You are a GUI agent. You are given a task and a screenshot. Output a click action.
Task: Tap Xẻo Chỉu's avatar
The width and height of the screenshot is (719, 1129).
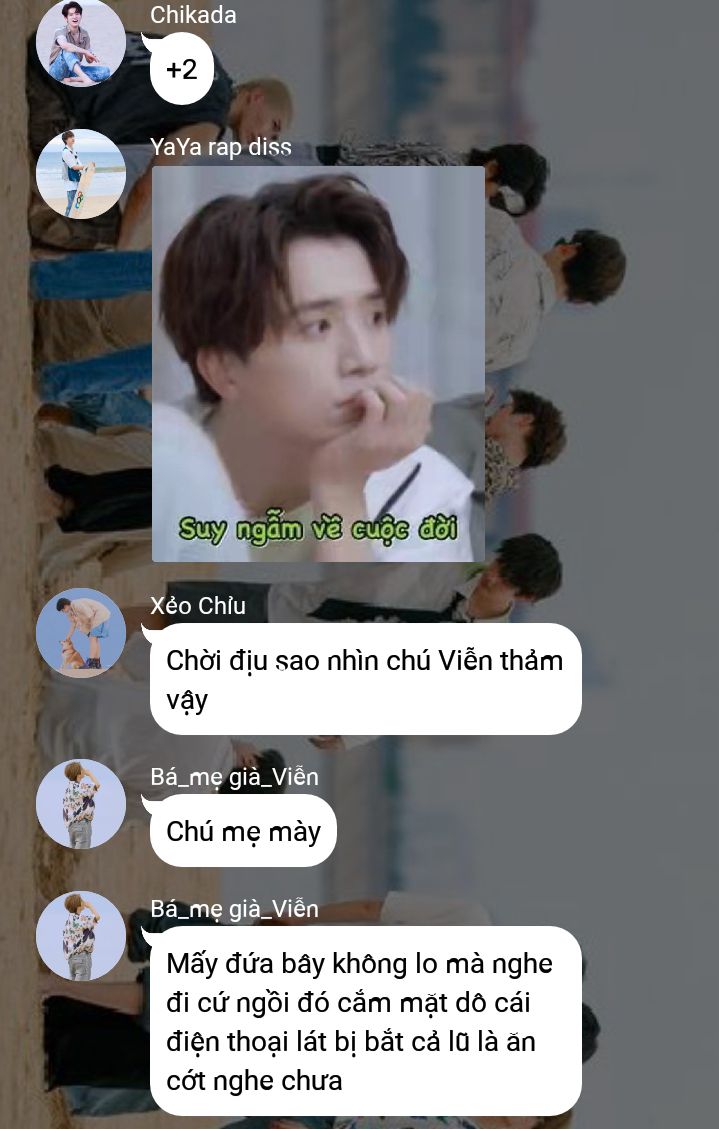click(x=81, y=632)
